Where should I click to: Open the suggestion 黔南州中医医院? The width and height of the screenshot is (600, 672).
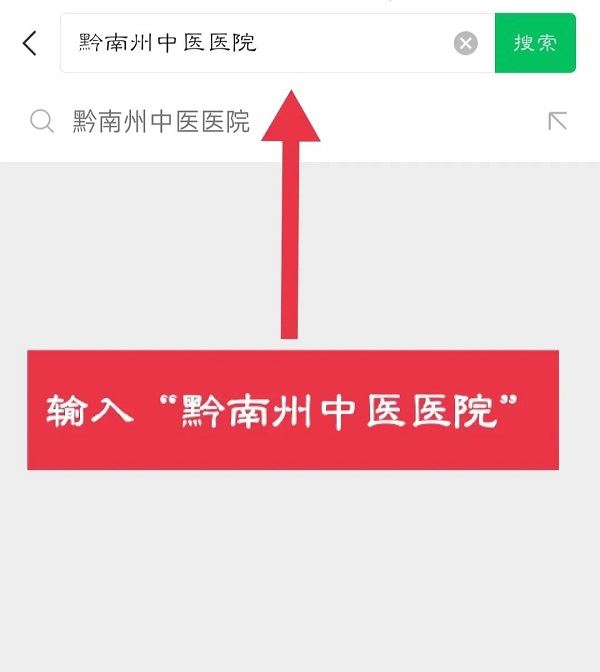click(161, 122)
